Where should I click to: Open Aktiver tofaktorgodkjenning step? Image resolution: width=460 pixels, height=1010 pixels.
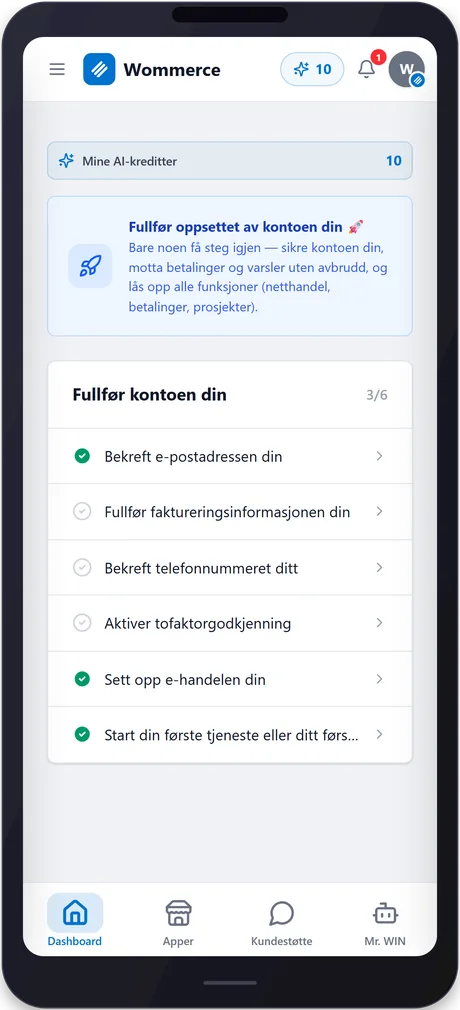[230, 623]
